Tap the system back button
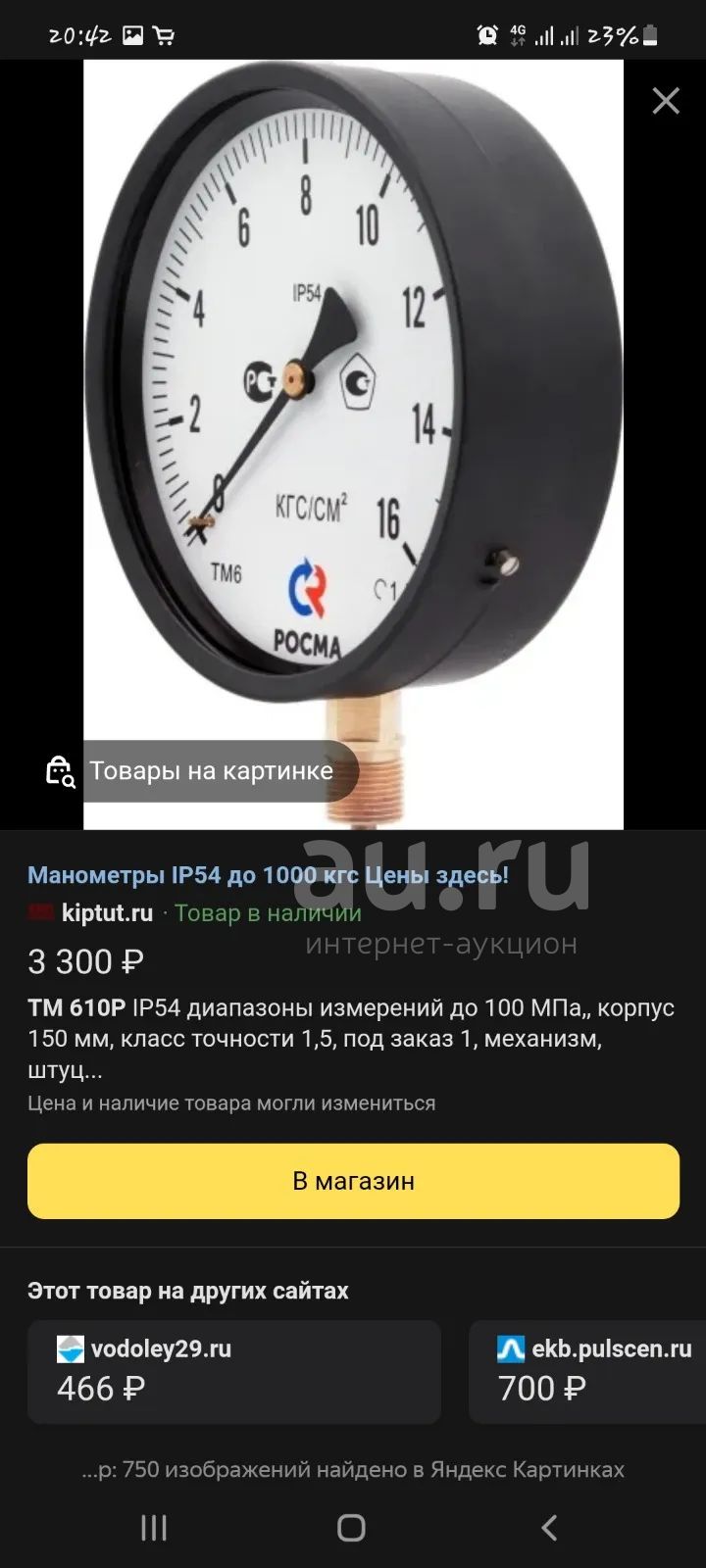The image size is (706, 1568). pos(550,1527)
